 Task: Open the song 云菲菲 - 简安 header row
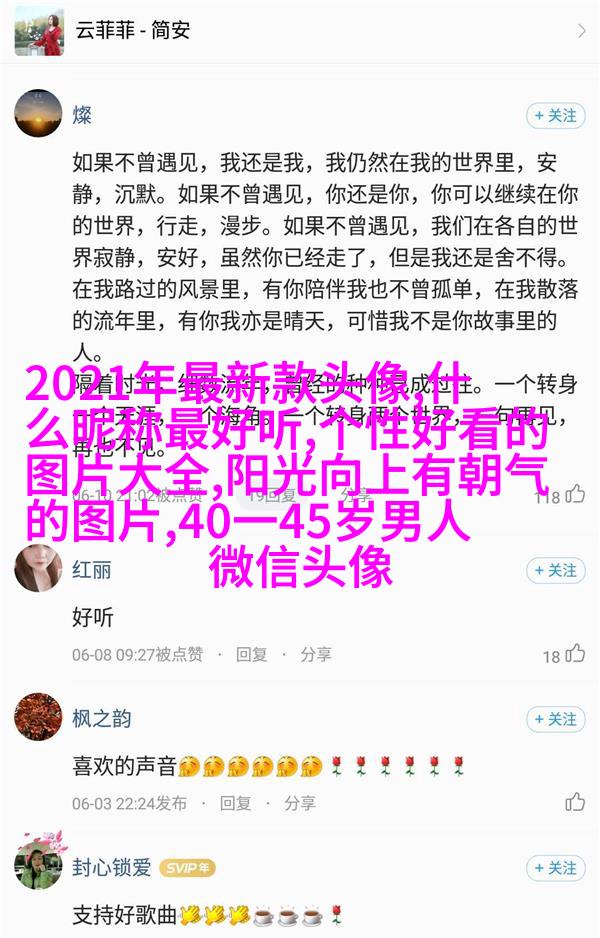click(300, 31)
